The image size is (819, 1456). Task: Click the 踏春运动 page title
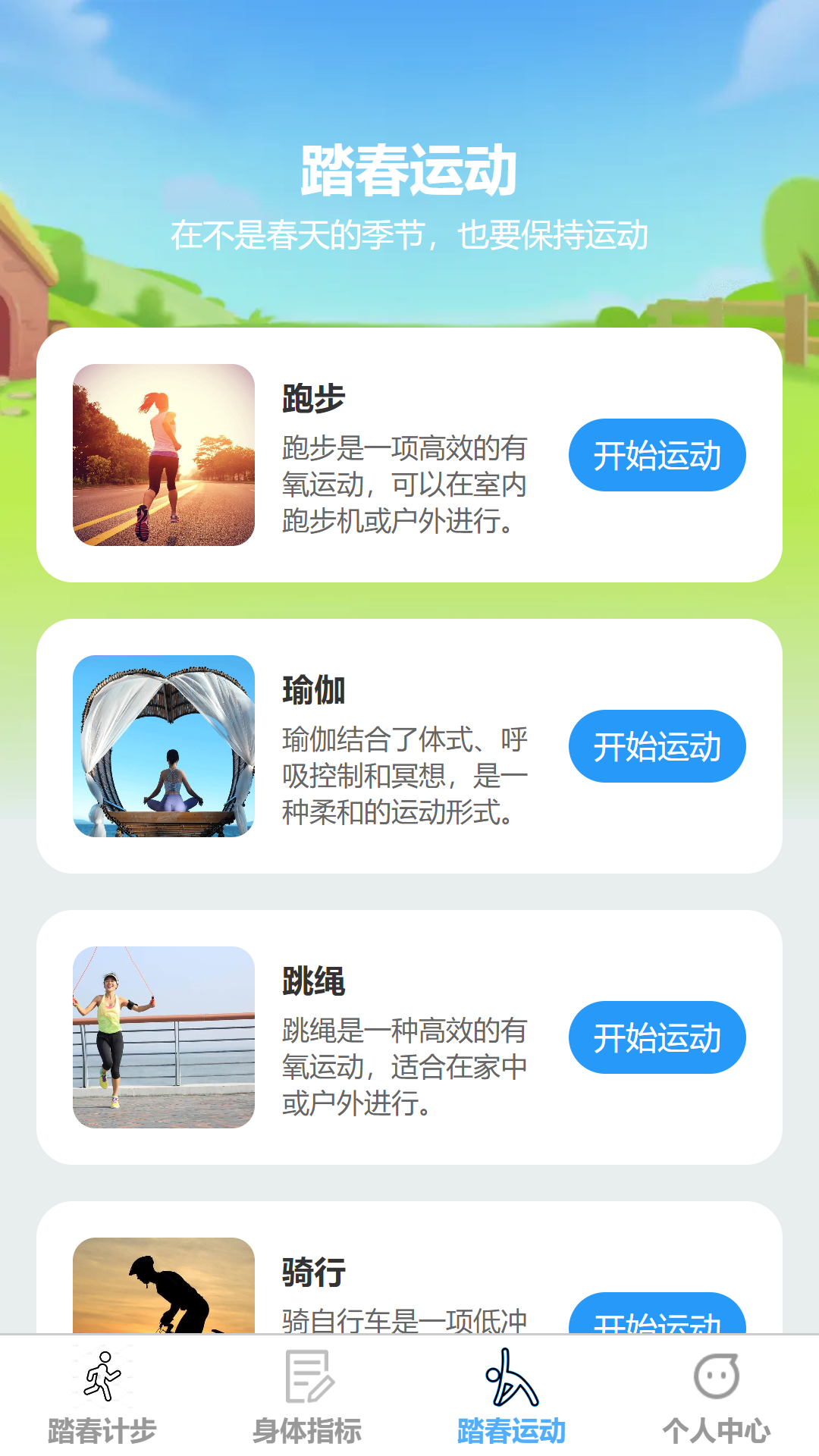(409, 171)
